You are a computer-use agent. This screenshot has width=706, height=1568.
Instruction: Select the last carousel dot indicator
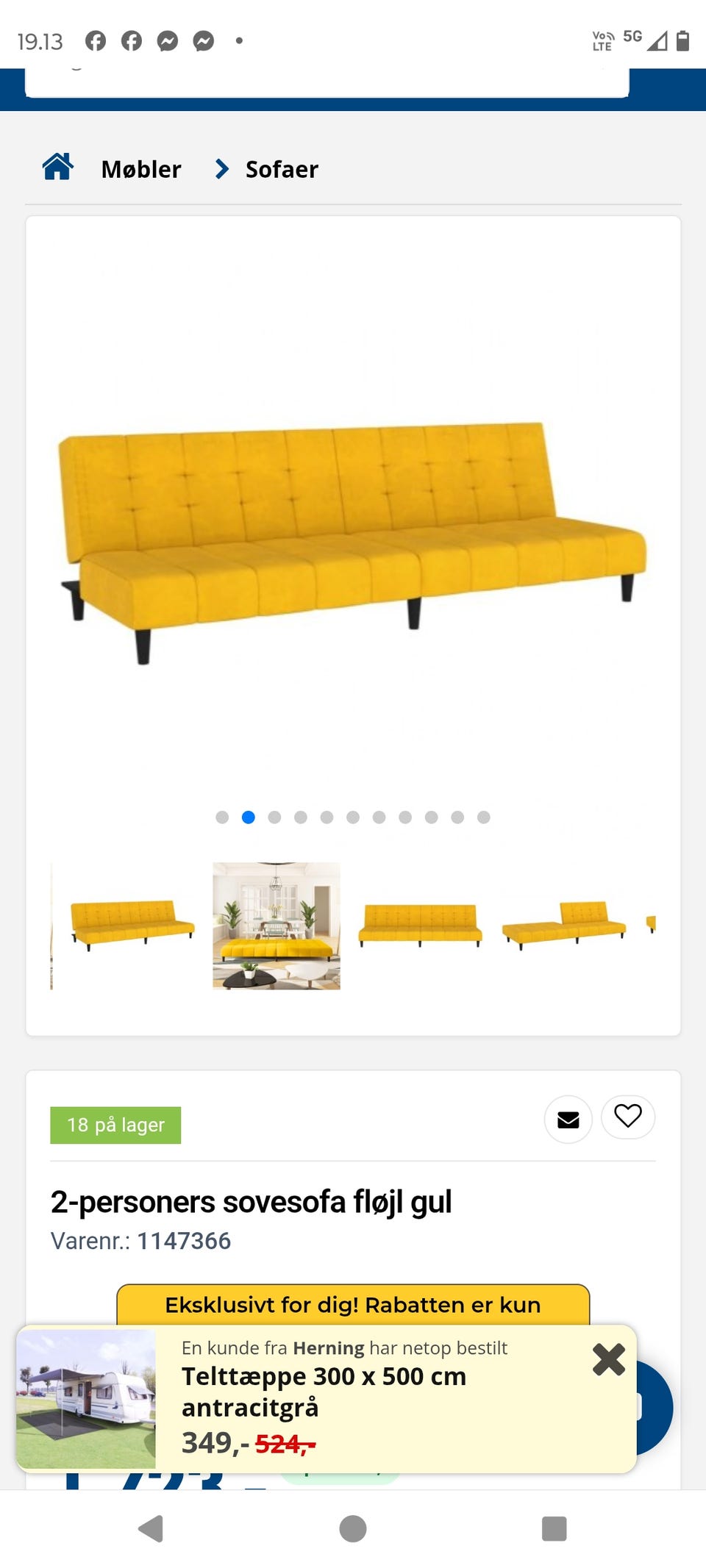click(484, 817)
